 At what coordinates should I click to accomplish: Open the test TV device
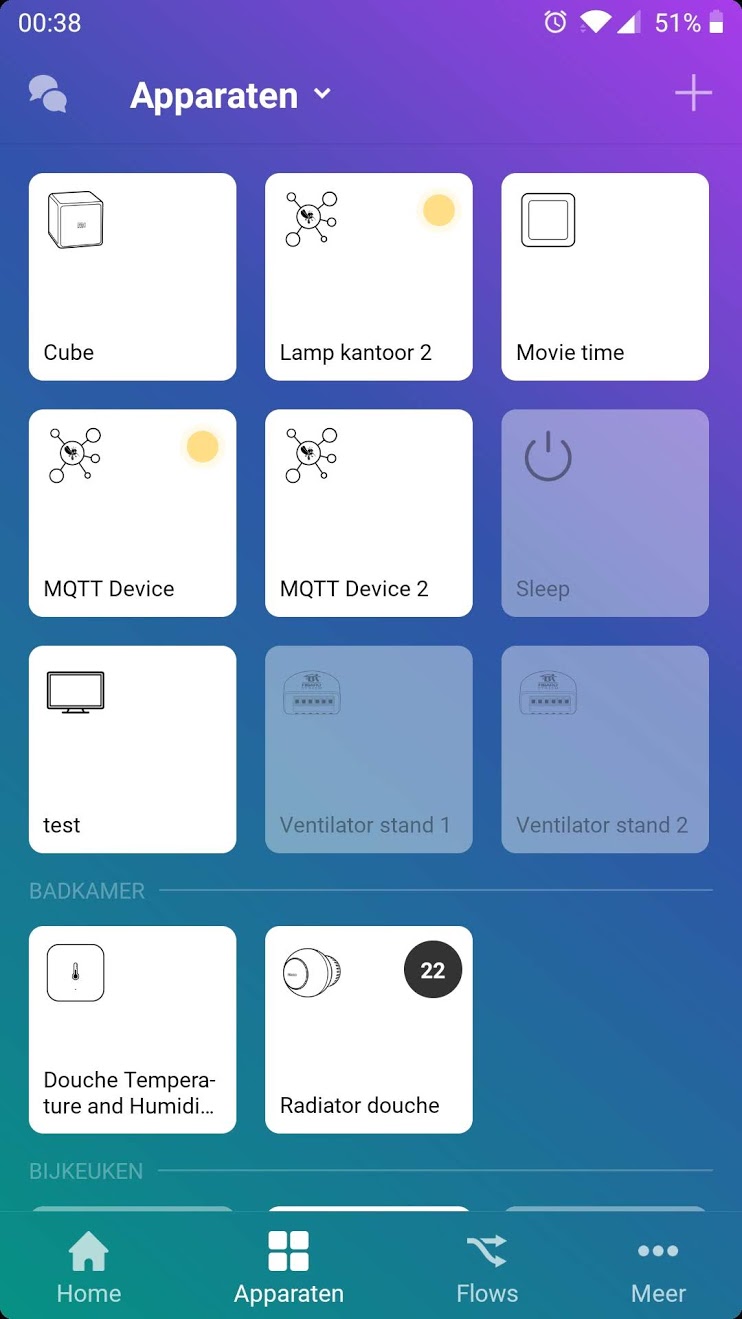(132, 750)
